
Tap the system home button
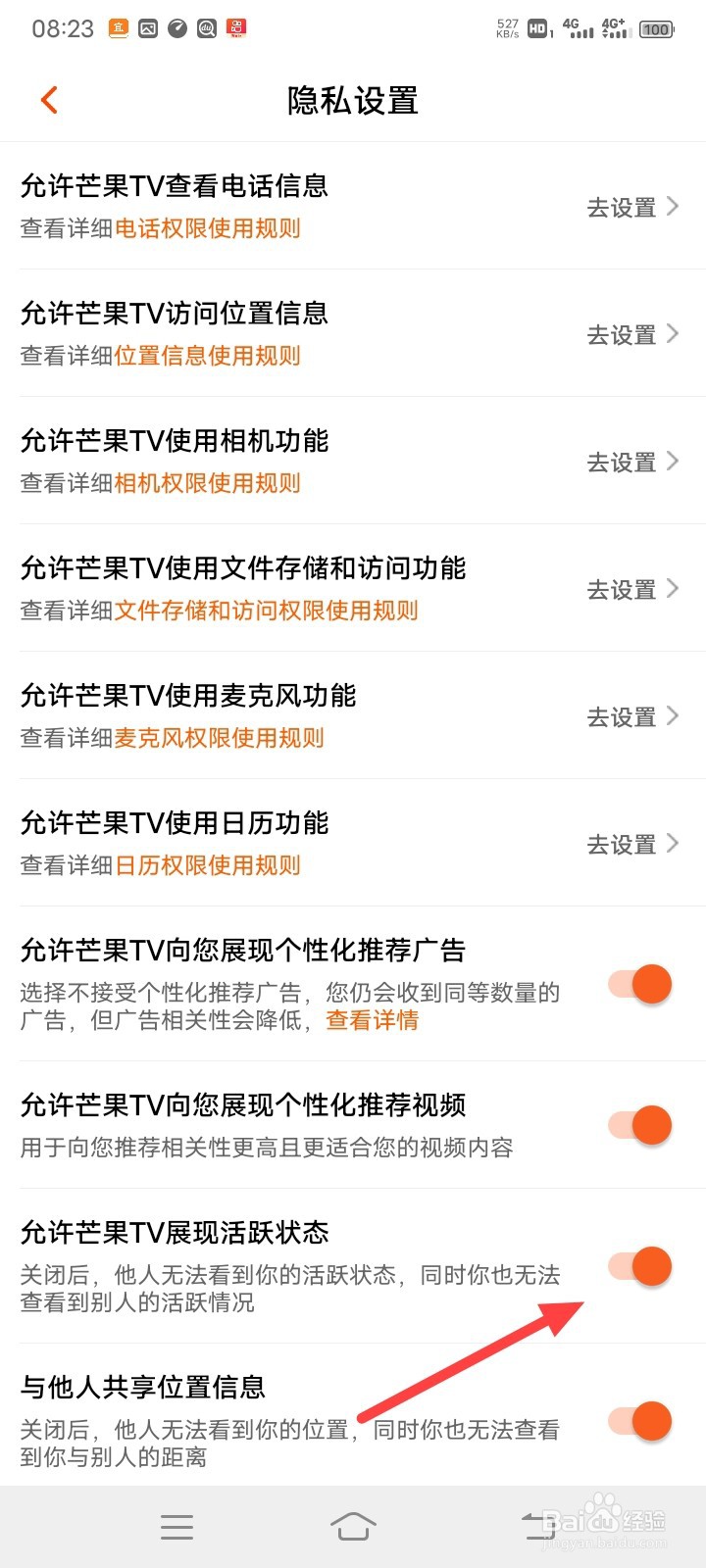click(353, 1526)
